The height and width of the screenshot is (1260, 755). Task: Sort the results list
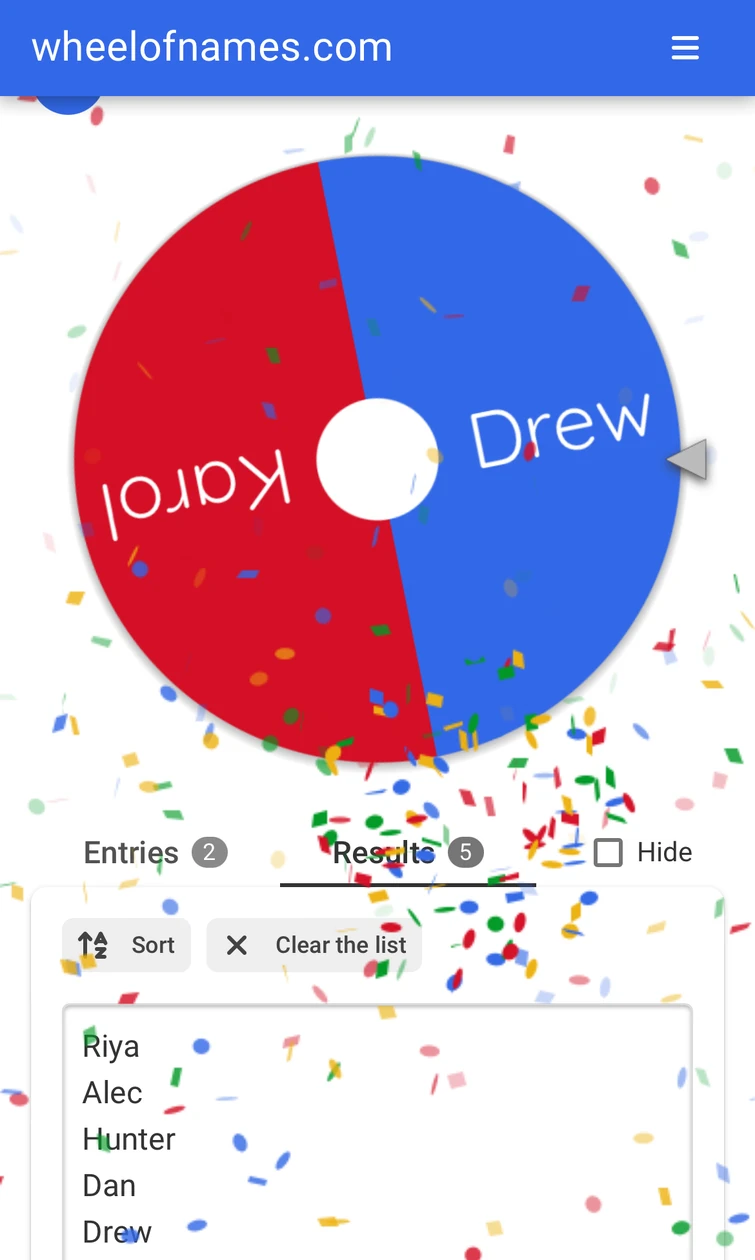click(x=127, y=945)
